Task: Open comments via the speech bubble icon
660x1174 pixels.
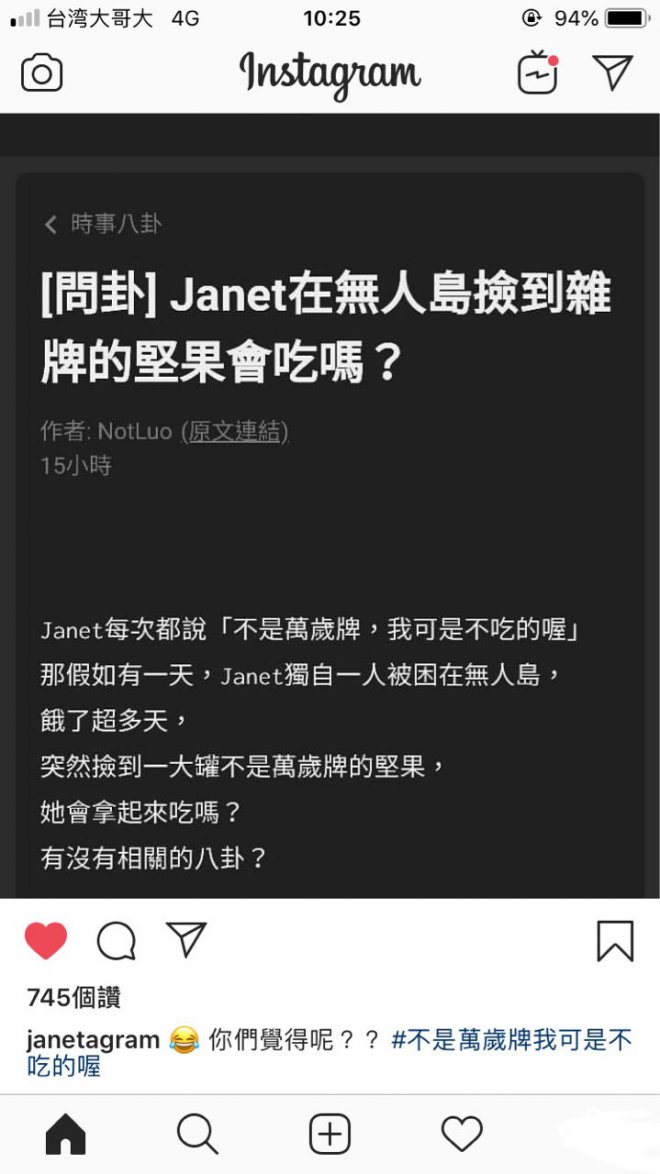Action: click(116, 941)
